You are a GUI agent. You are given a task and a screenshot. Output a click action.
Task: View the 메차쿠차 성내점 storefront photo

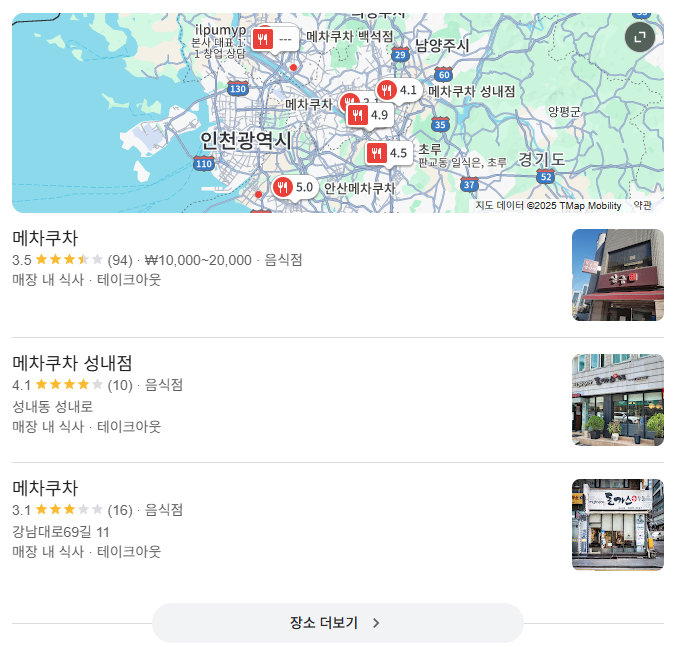point(617,400)
